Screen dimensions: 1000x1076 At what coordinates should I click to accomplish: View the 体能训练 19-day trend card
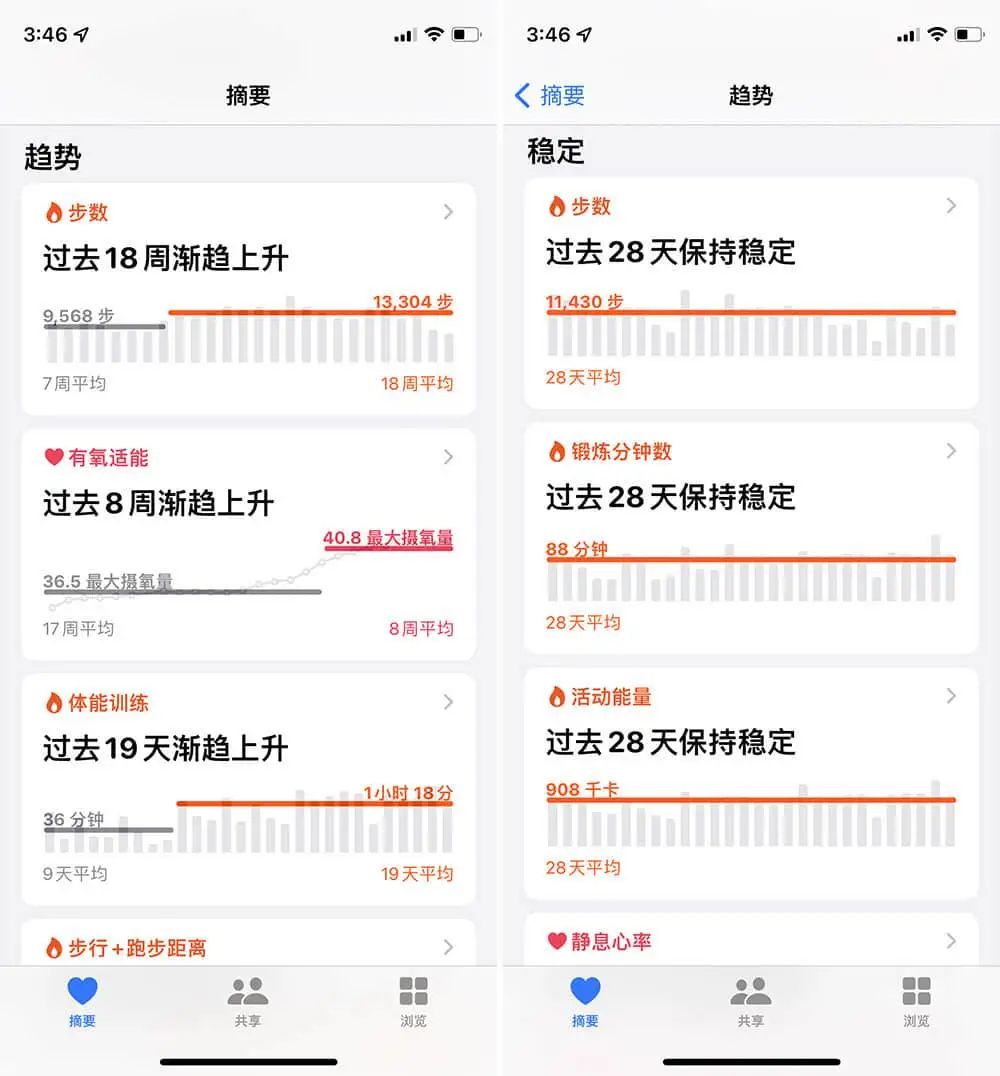coord(248,789)
